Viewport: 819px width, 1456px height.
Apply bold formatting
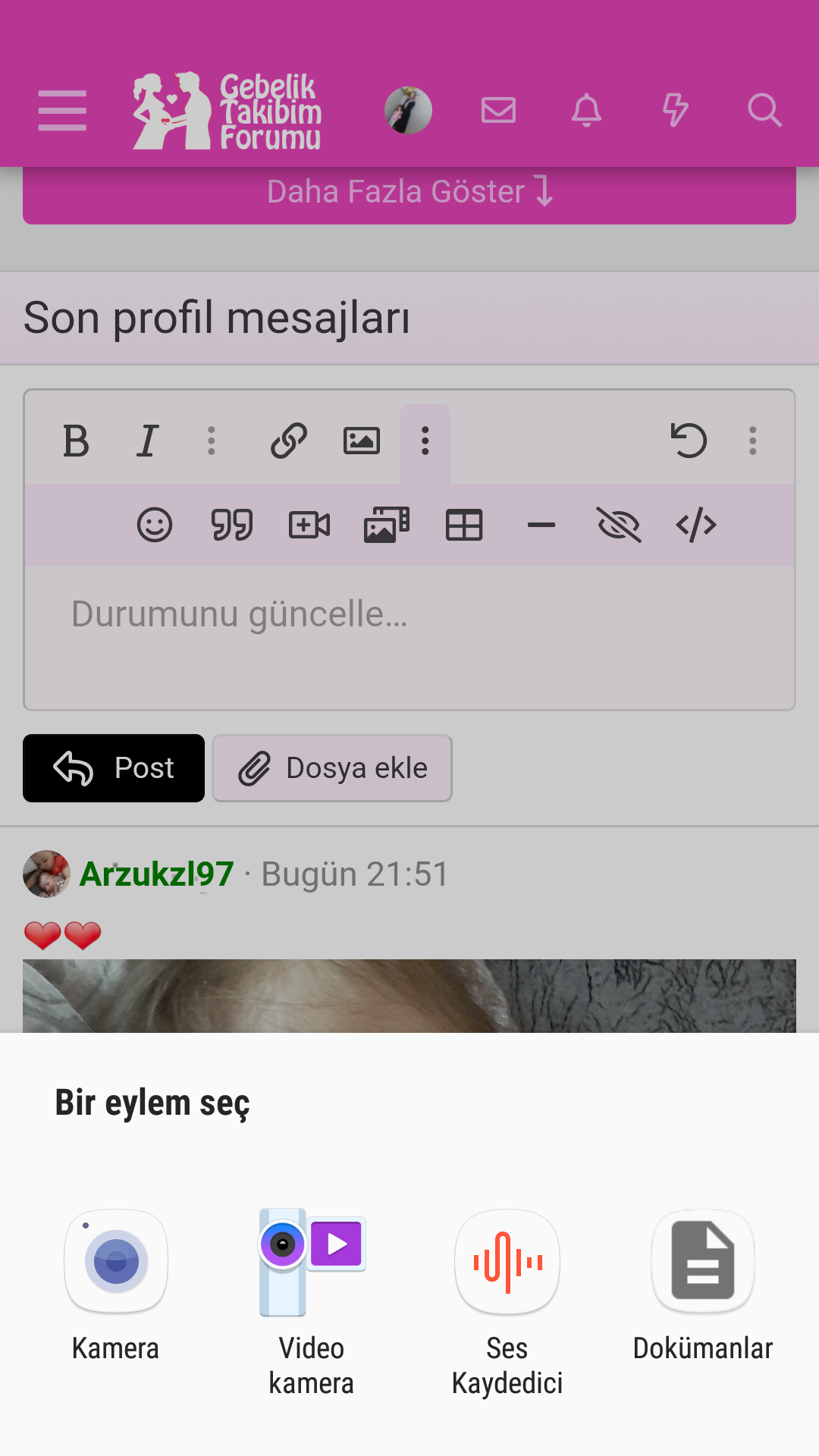click(76, 441)
